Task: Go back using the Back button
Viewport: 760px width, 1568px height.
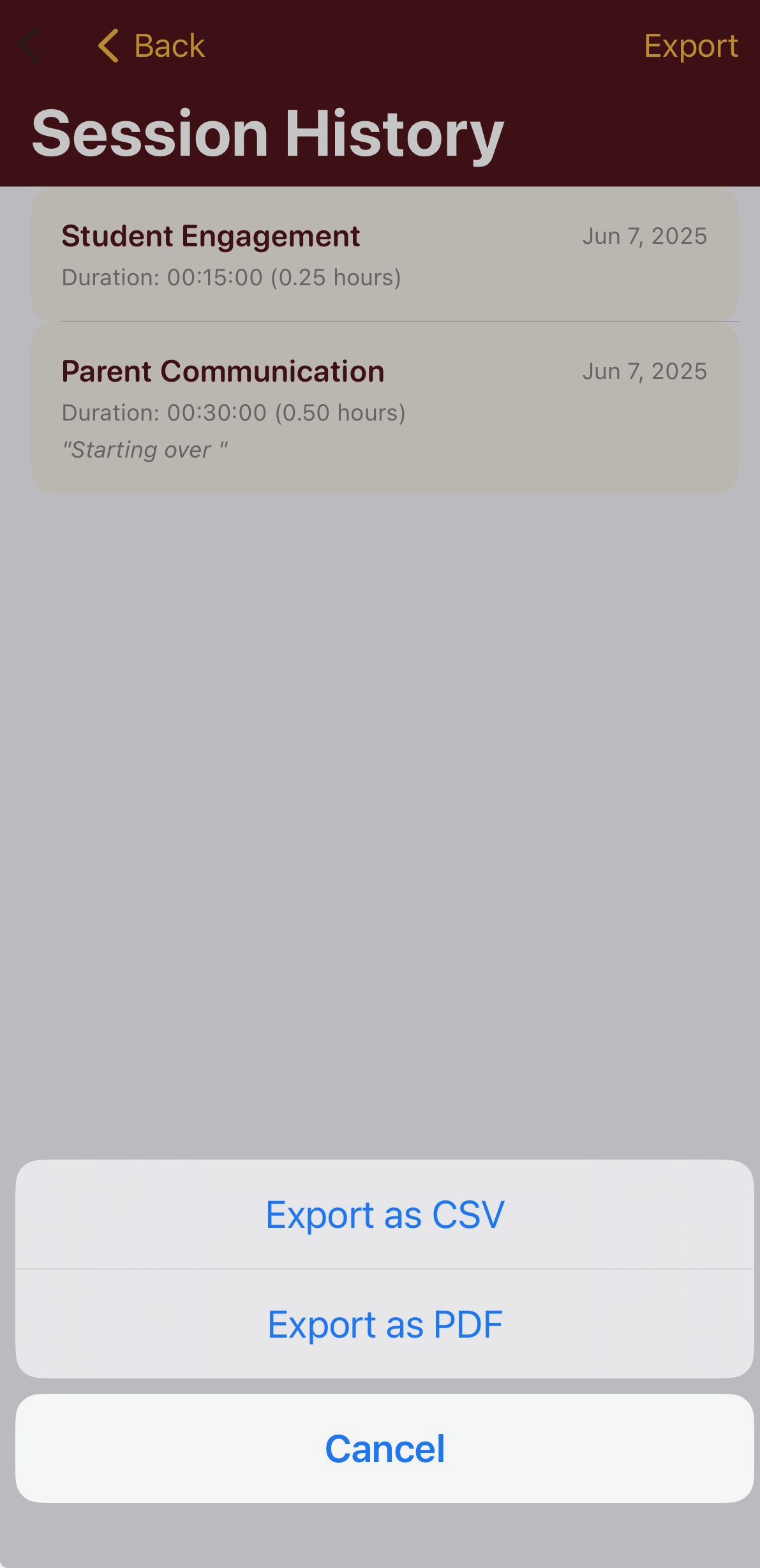Action: point(152,46)
